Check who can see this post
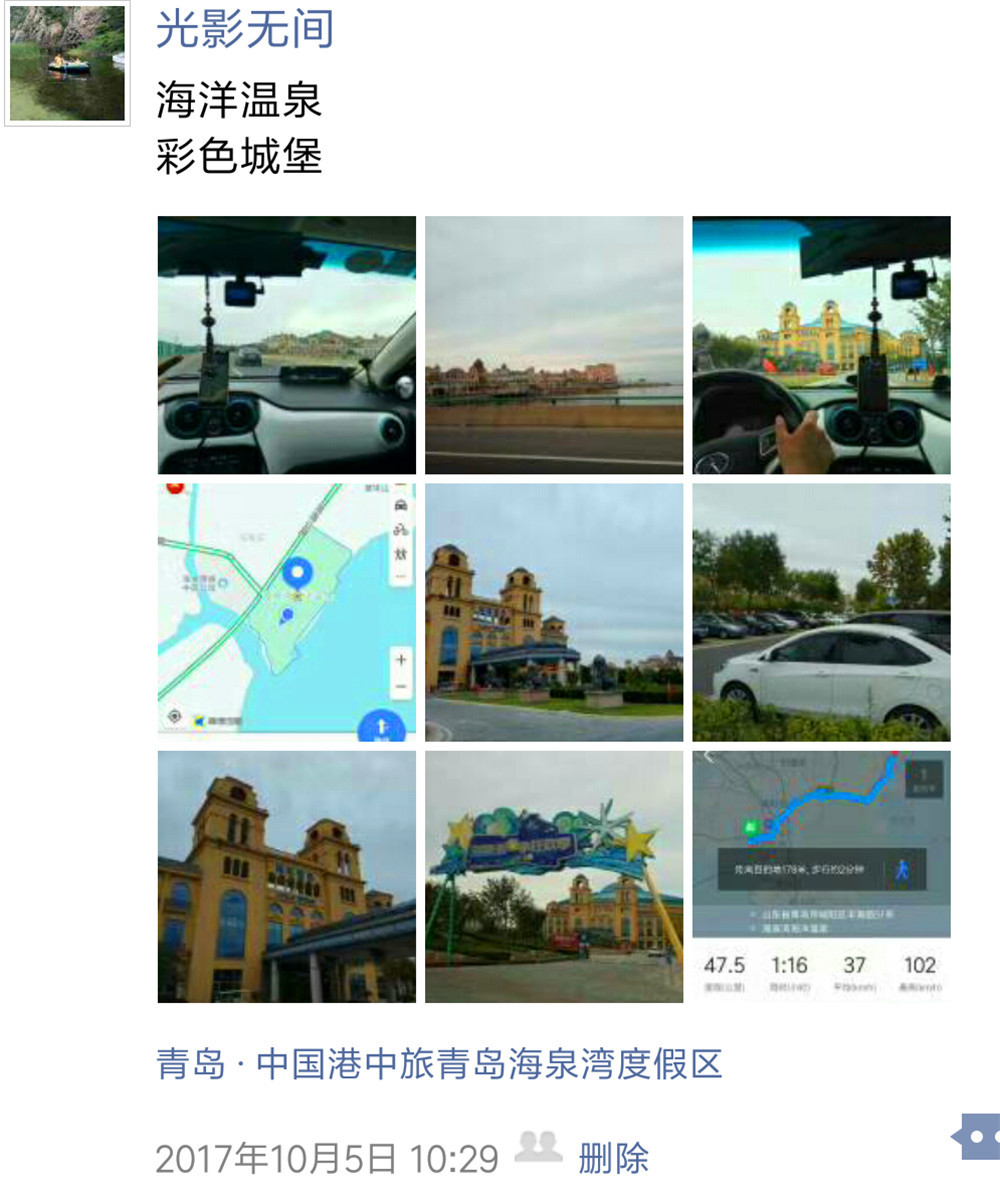Image resolution: width=1000 pixels, height=1200 pixels. click(538, 1147)
